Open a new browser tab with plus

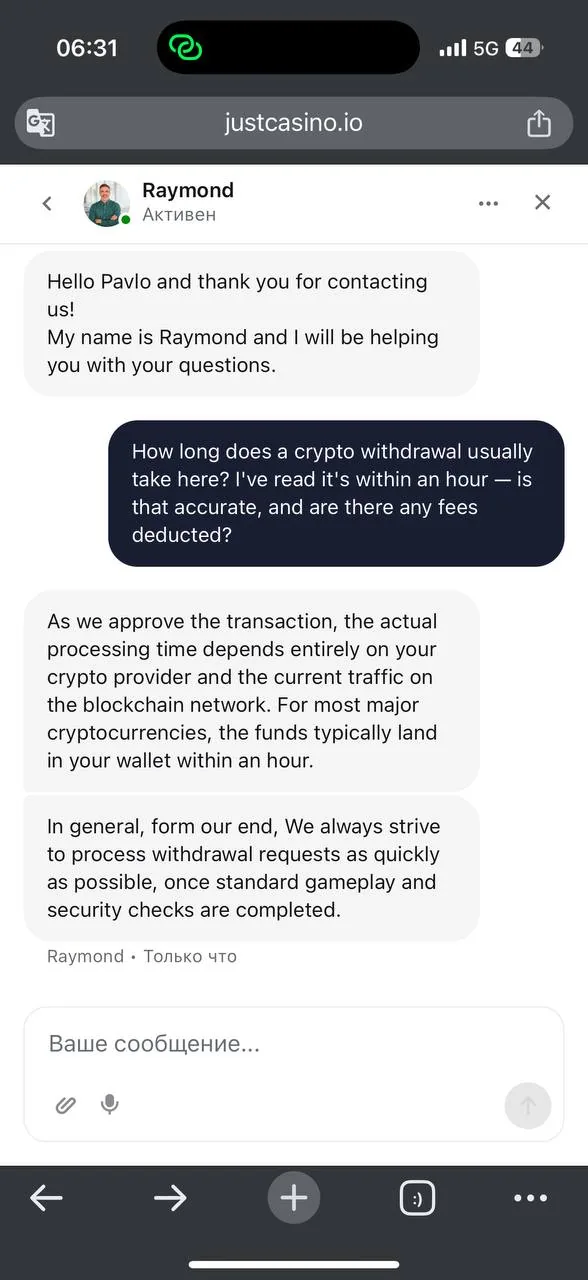click(294, 1197)
